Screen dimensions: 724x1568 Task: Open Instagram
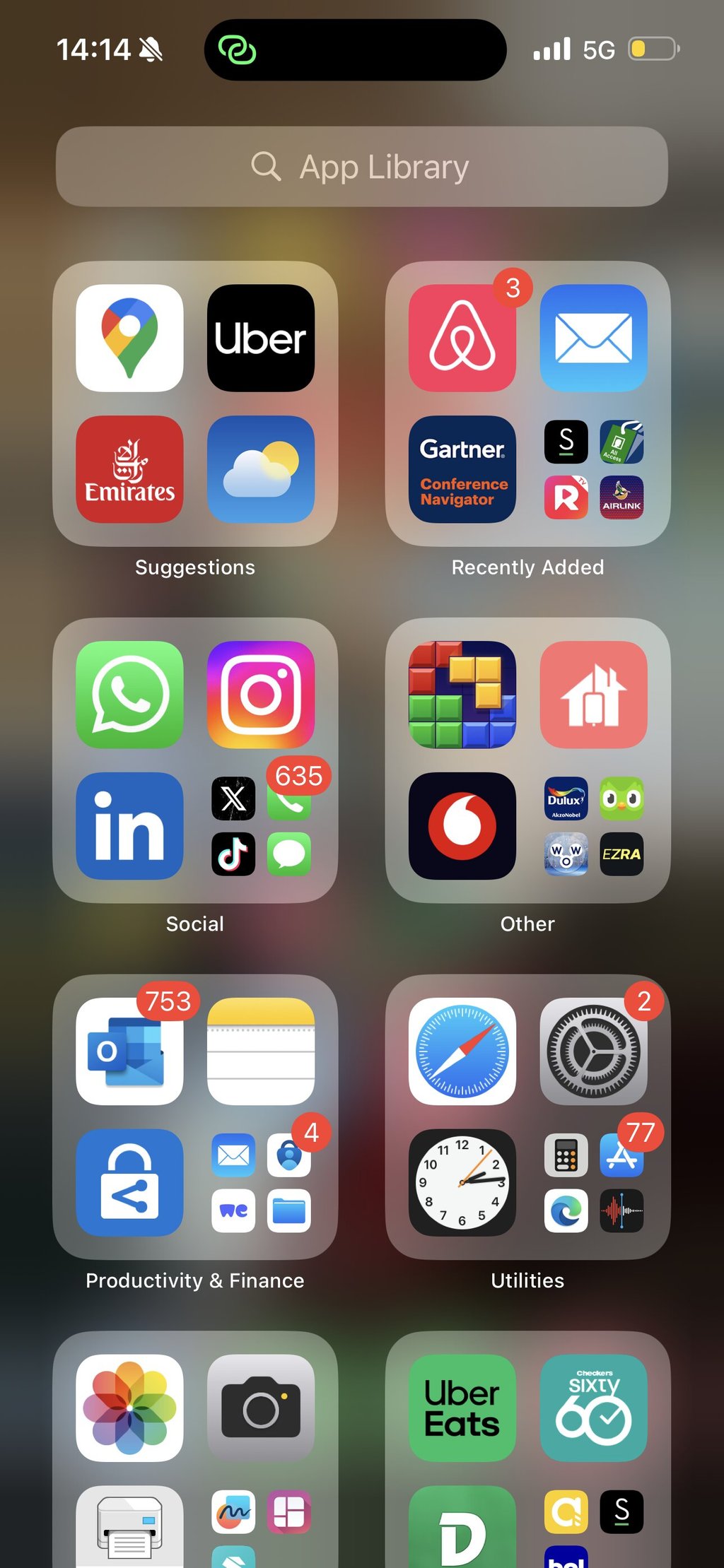pos(260,695)
